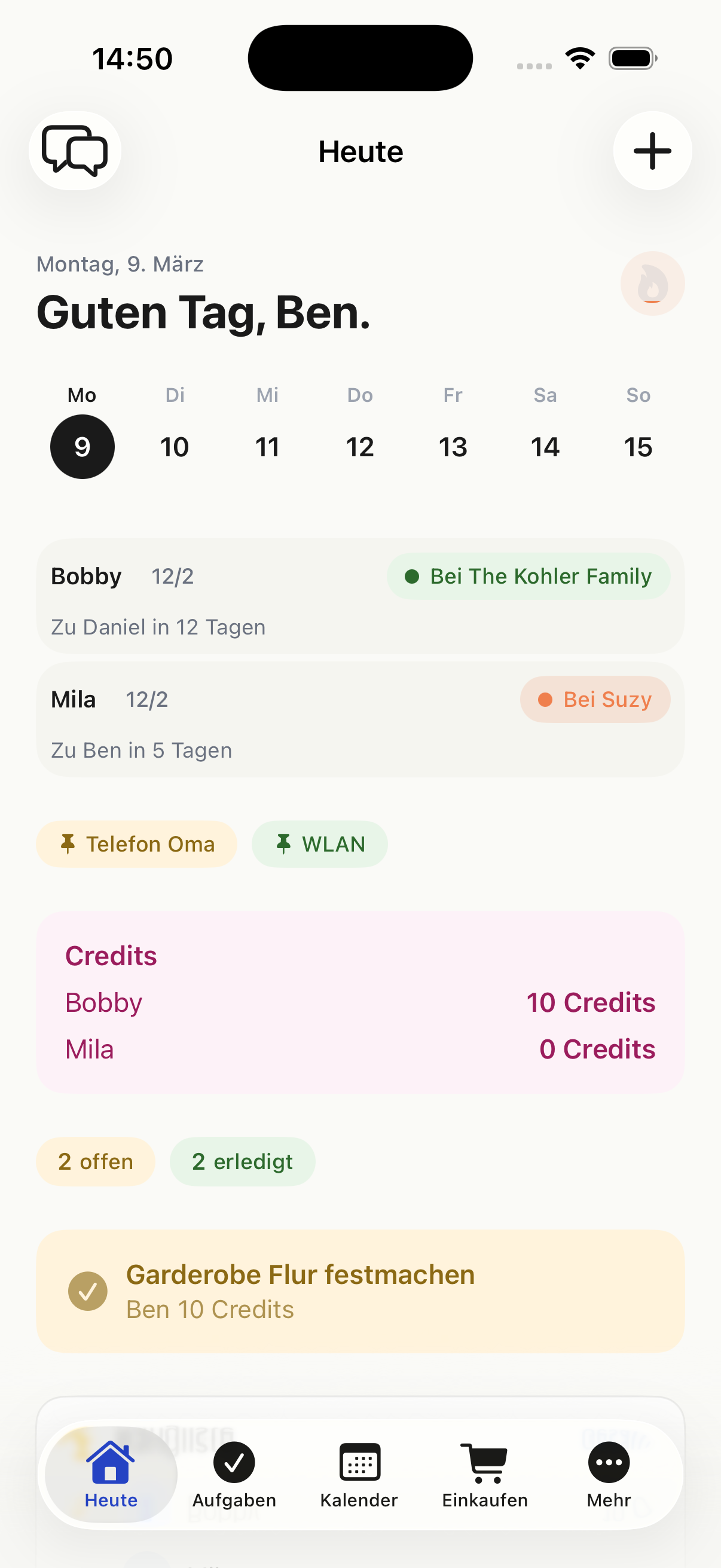The image size is (721, 1568).
Task: Open the chat messages icon
Action: [74, 151]
